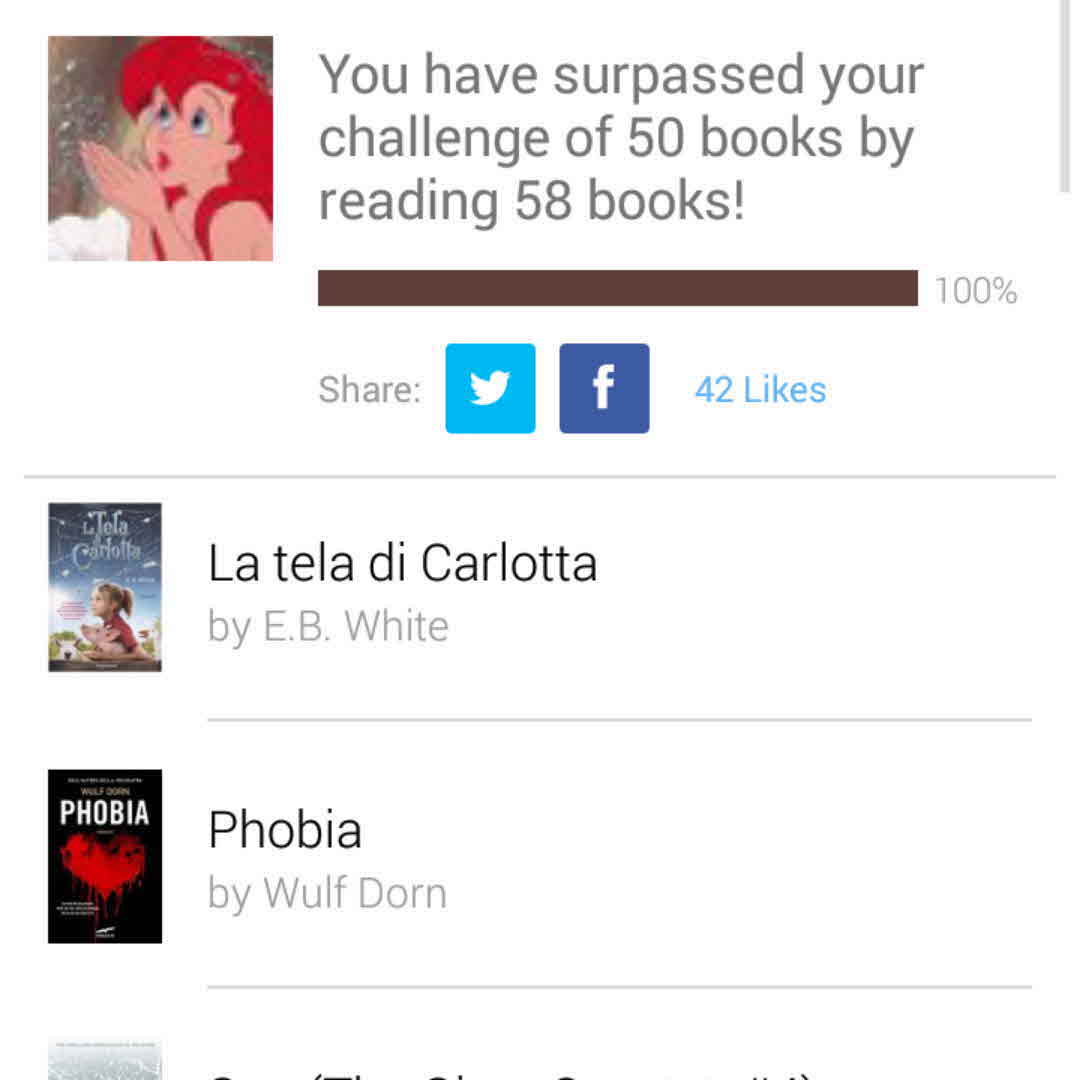The width and height of the screenshot is (1080, 1080).
Task: Open the book La tela di Carlotta
Action: click(x=402, y=564)
